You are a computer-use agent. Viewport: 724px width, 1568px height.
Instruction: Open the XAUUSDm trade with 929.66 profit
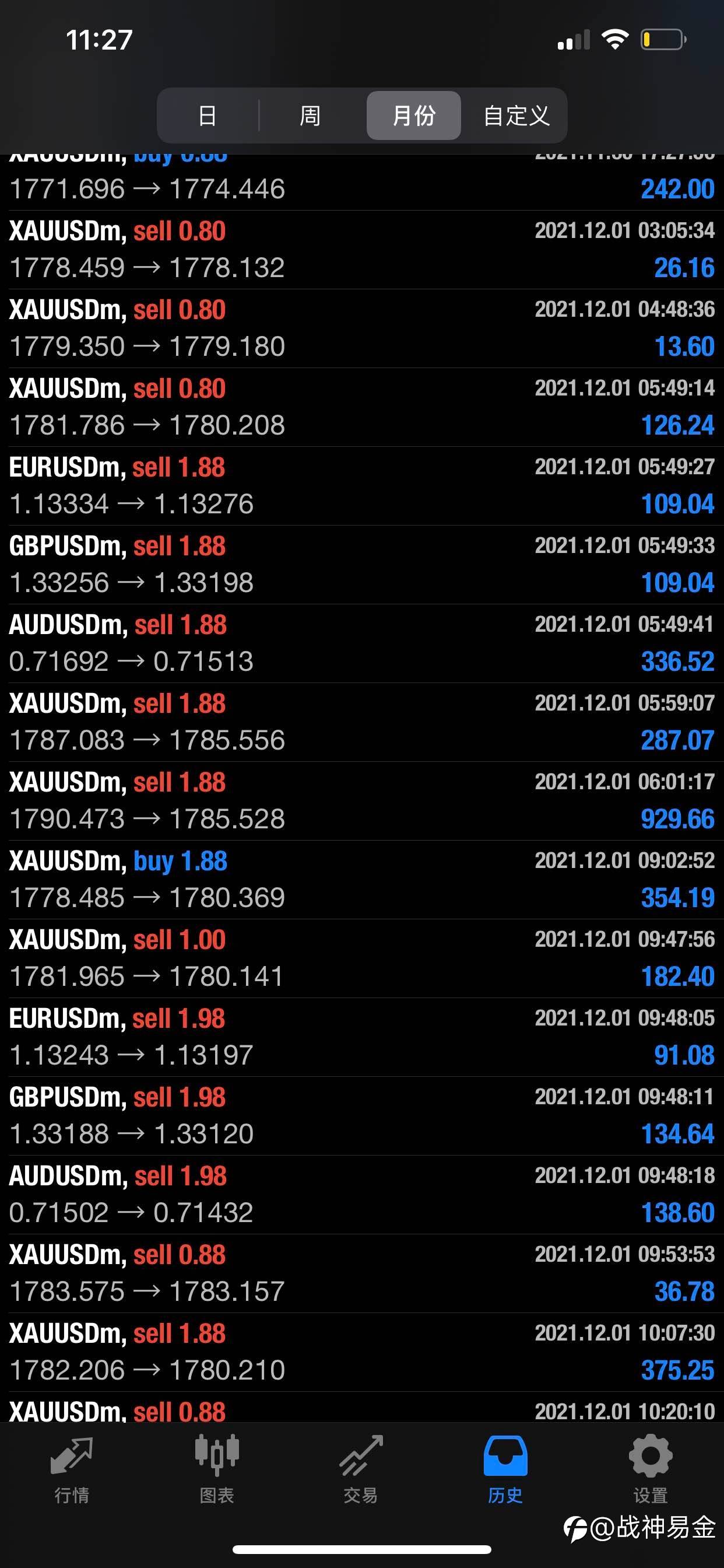pos(362,801)
